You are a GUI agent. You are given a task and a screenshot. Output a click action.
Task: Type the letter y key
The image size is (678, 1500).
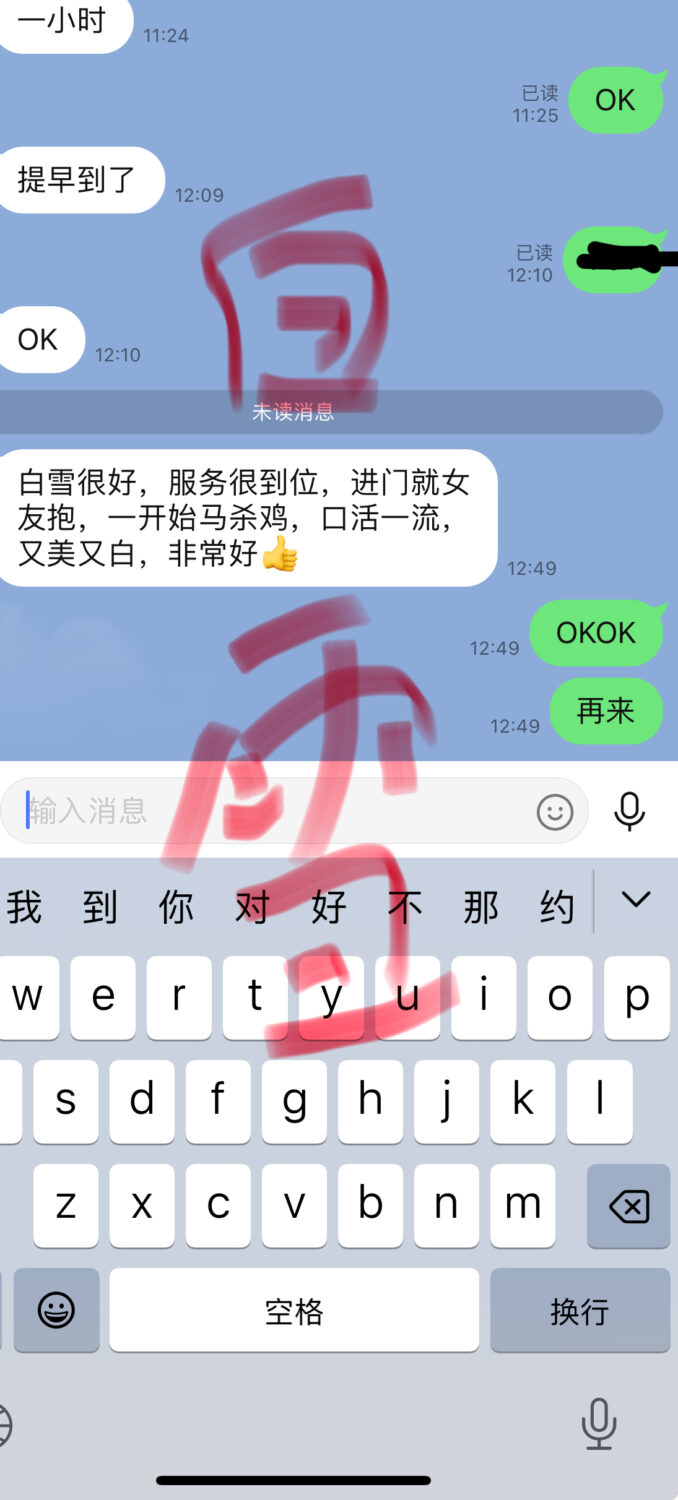point(331,997)
